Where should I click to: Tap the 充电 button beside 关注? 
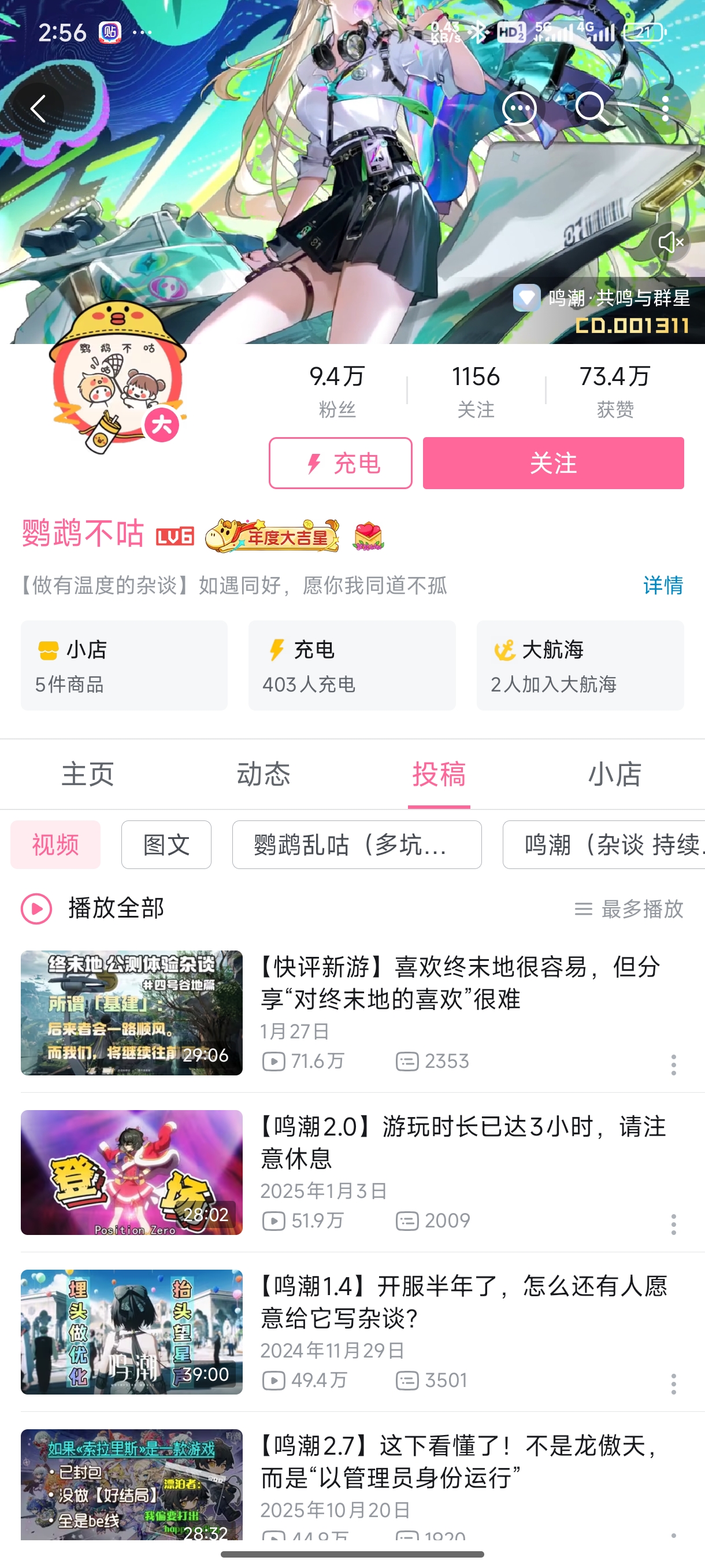pos(340,463)
